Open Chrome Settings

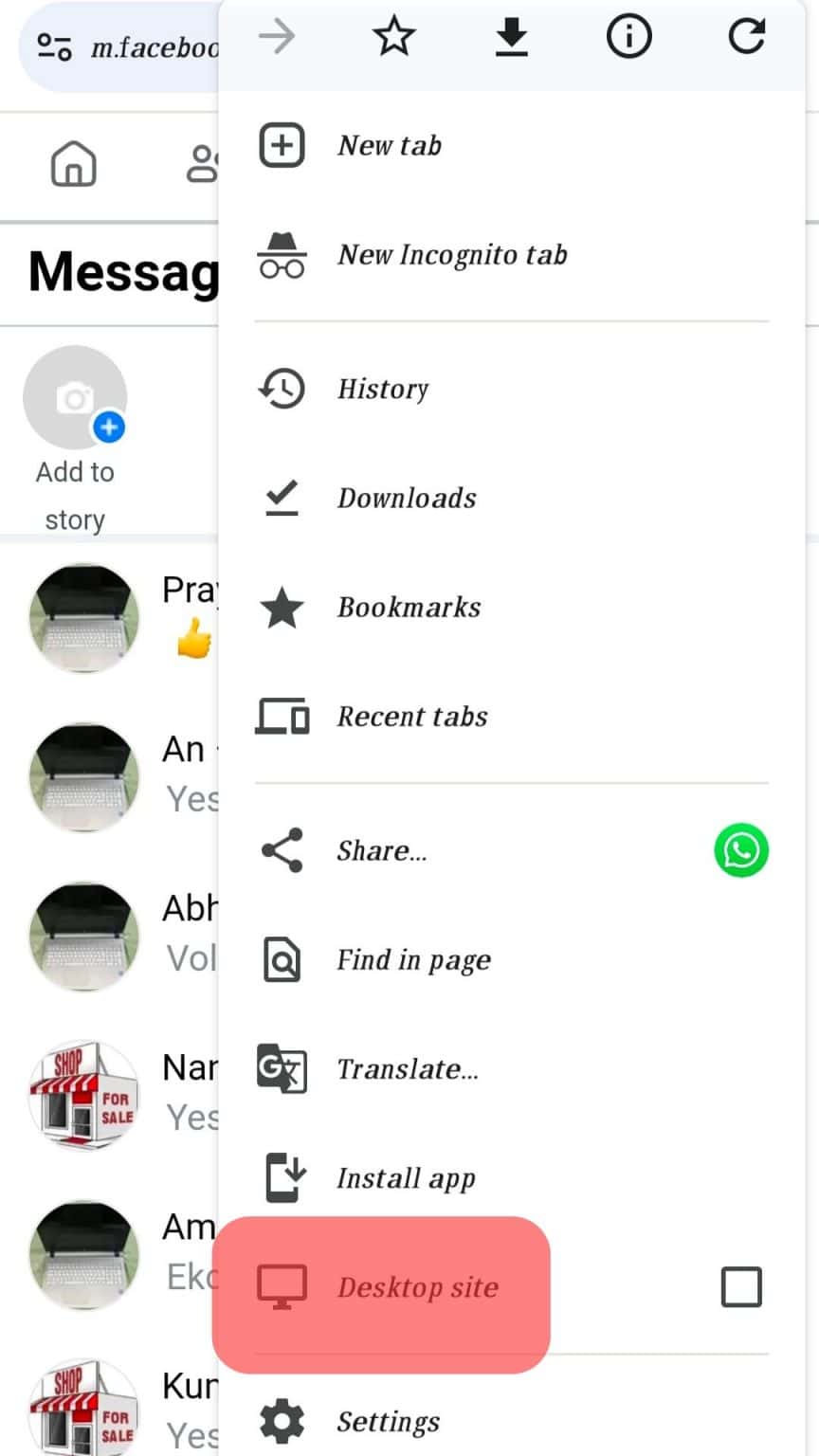click(x=388, y=1421)
